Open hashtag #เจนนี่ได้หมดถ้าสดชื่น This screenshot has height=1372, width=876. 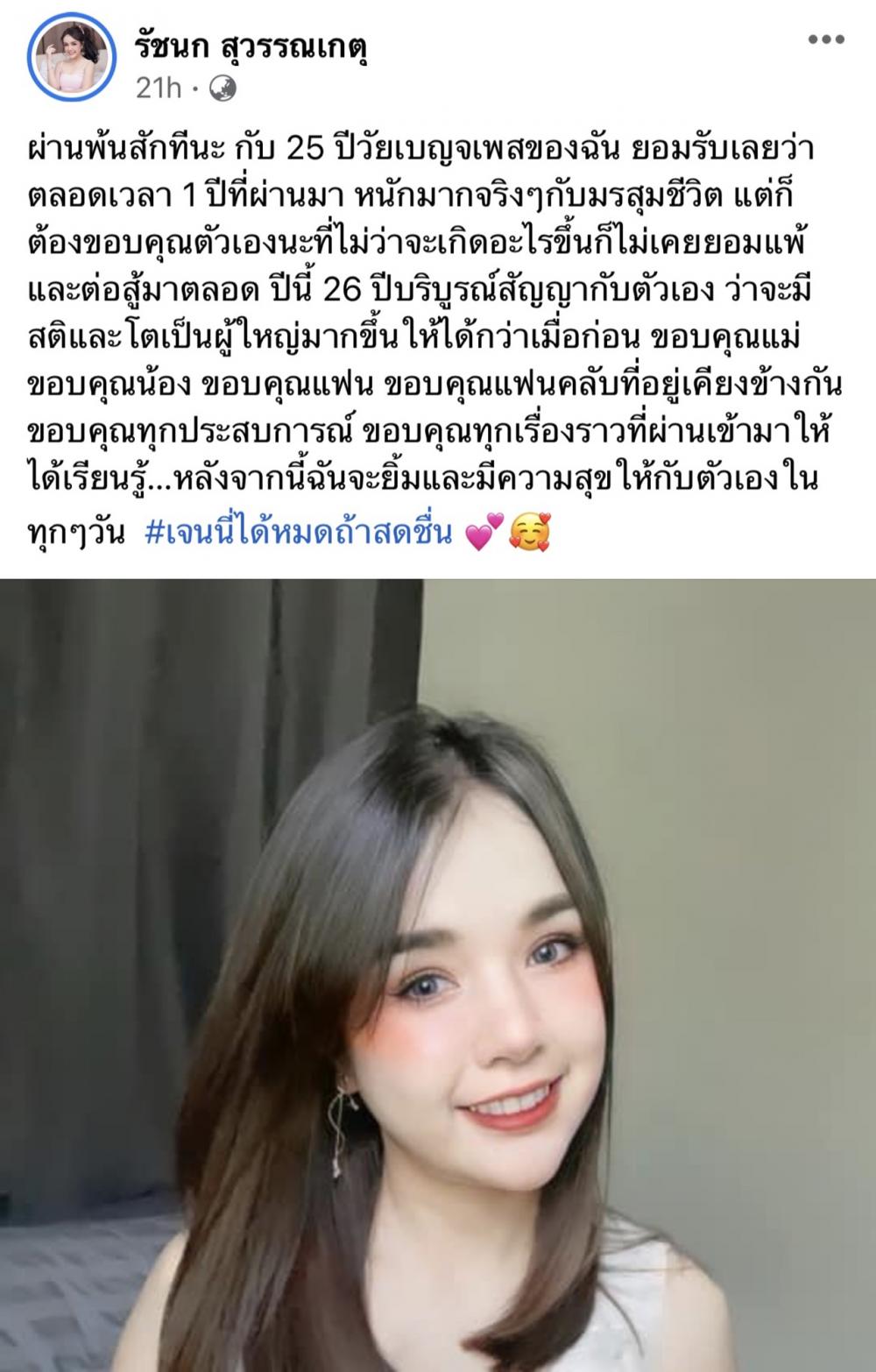pyautogui.click(x=298, y=532)
